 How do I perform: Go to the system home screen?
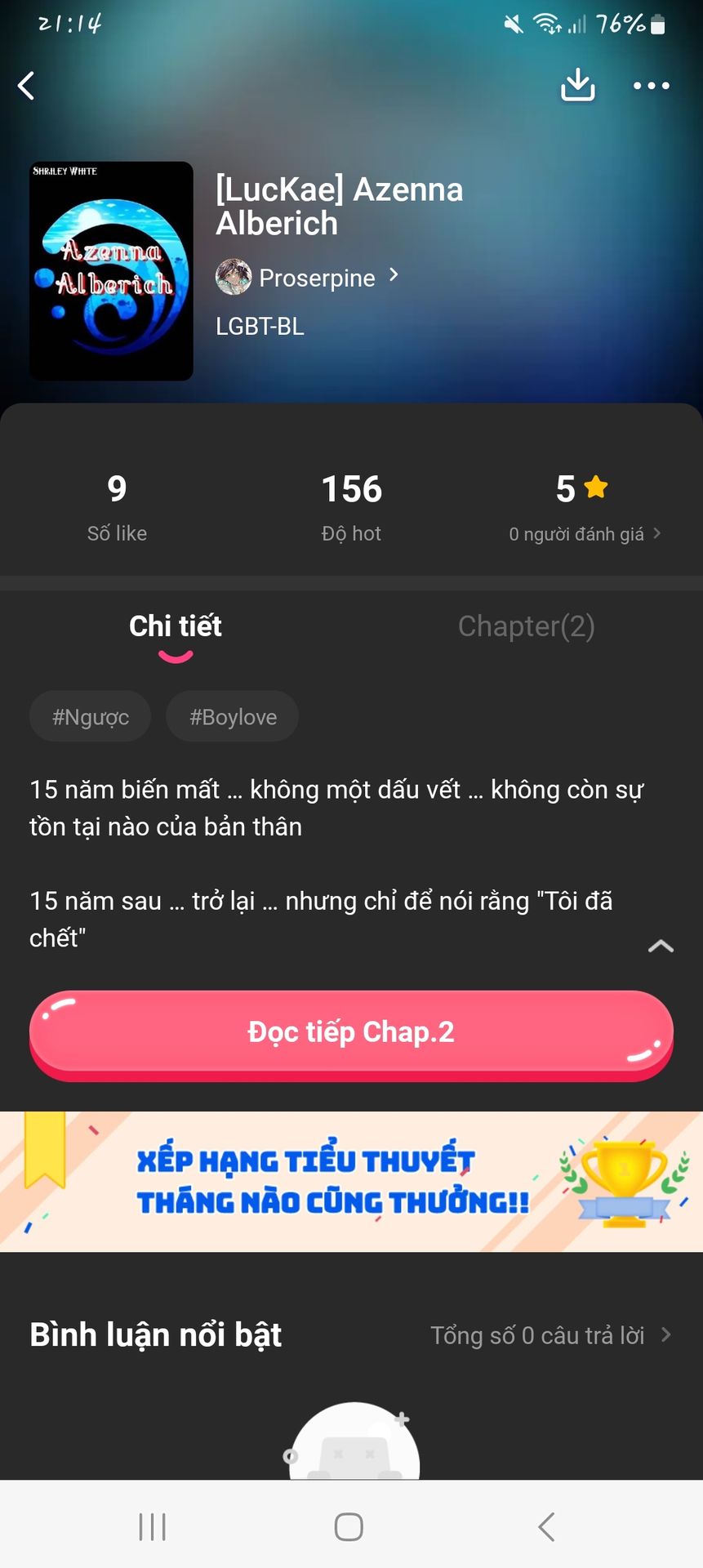349,1526
